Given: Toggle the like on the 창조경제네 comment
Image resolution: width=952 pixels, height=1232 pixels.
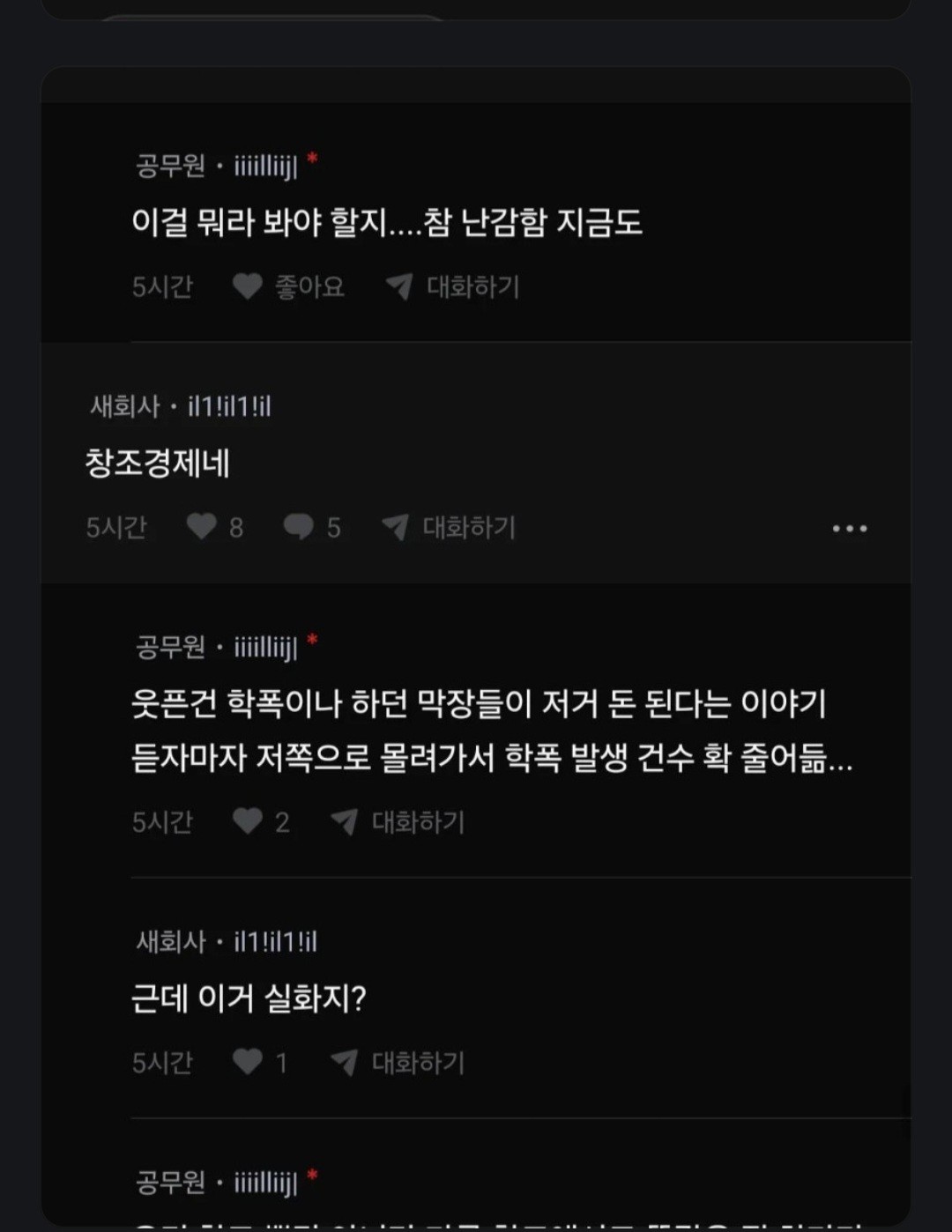Looking at the screenshot, I should click(x=204, y=526).
